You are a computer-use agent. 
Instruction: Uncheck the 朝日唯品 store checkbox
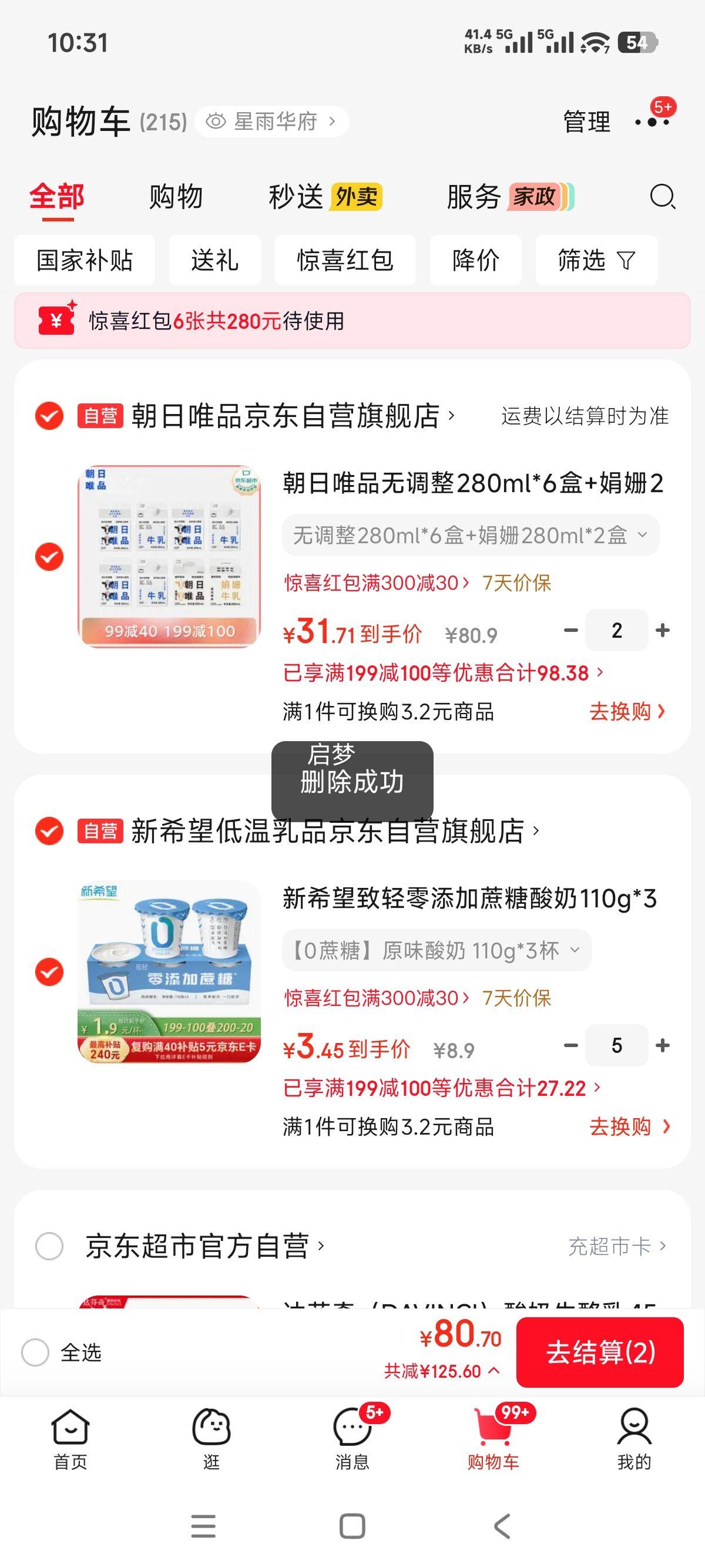tap(48, 417)
